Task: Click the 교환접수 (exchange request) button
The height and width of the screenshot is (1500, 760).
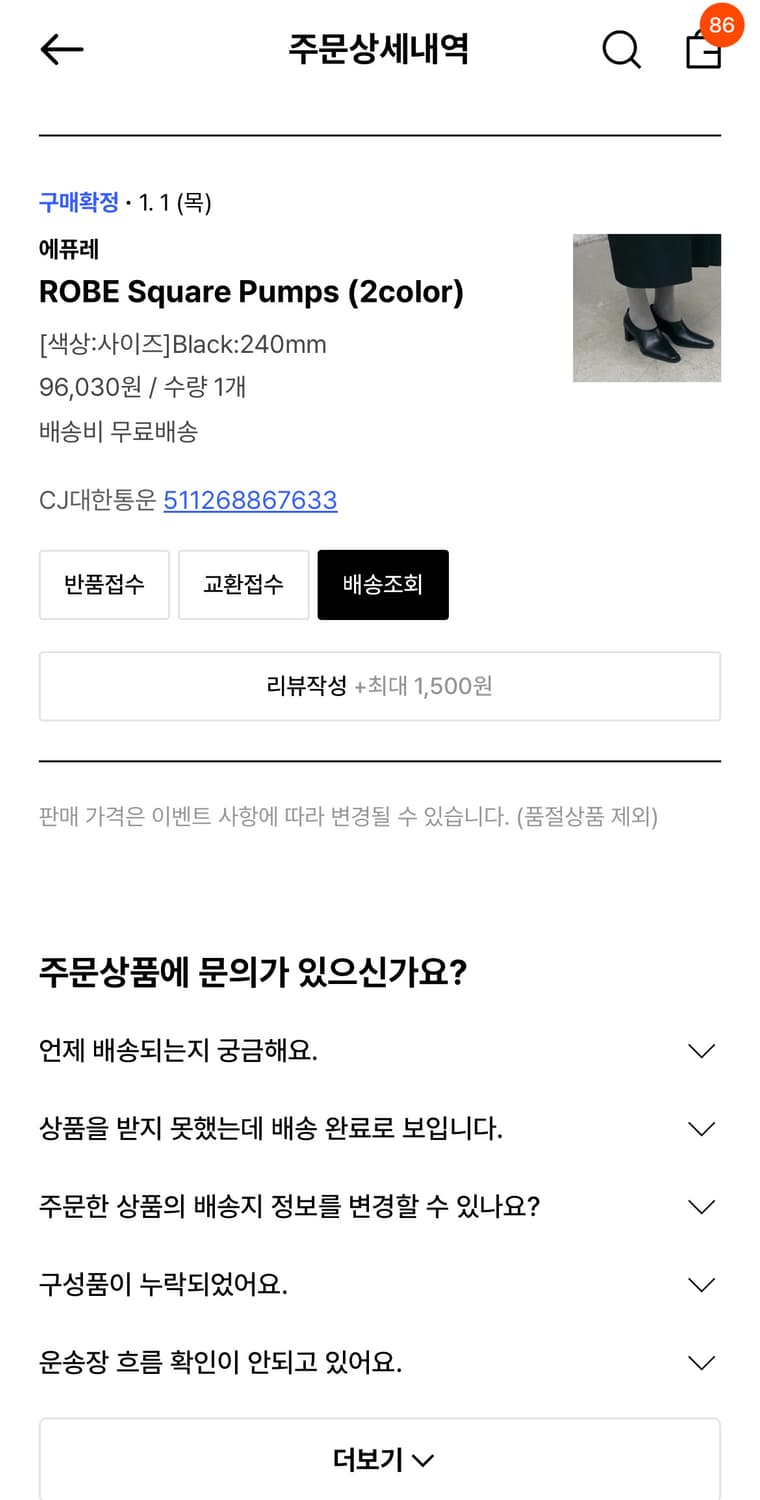Action: point(243,584)
